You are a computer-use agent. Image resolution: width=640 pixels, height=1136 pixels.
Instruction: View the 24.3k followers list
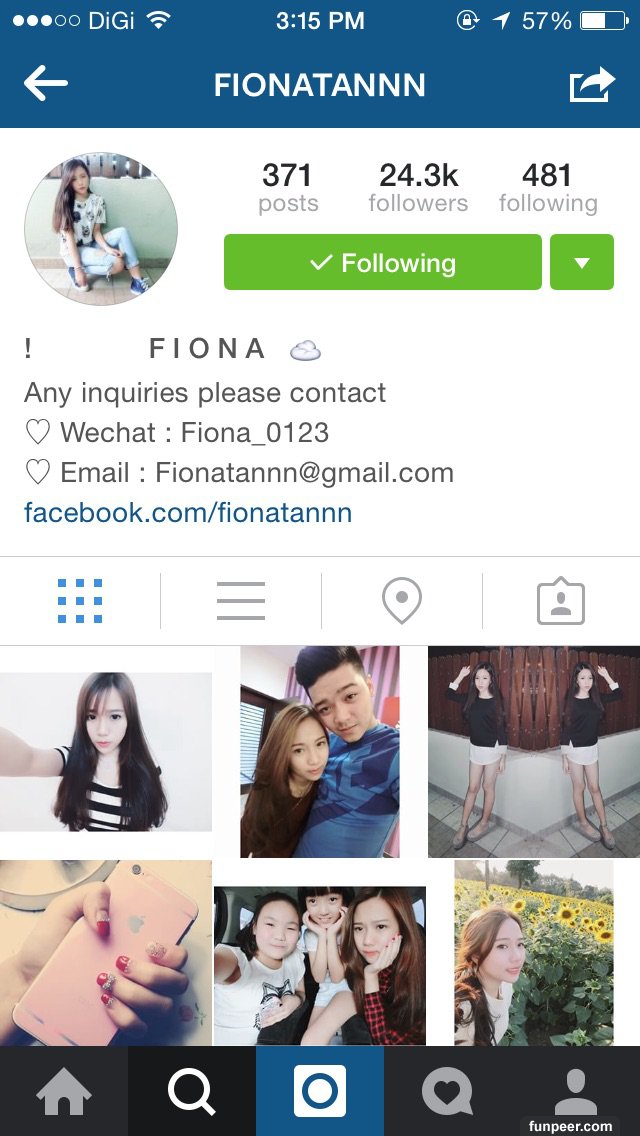coord(418,187)
